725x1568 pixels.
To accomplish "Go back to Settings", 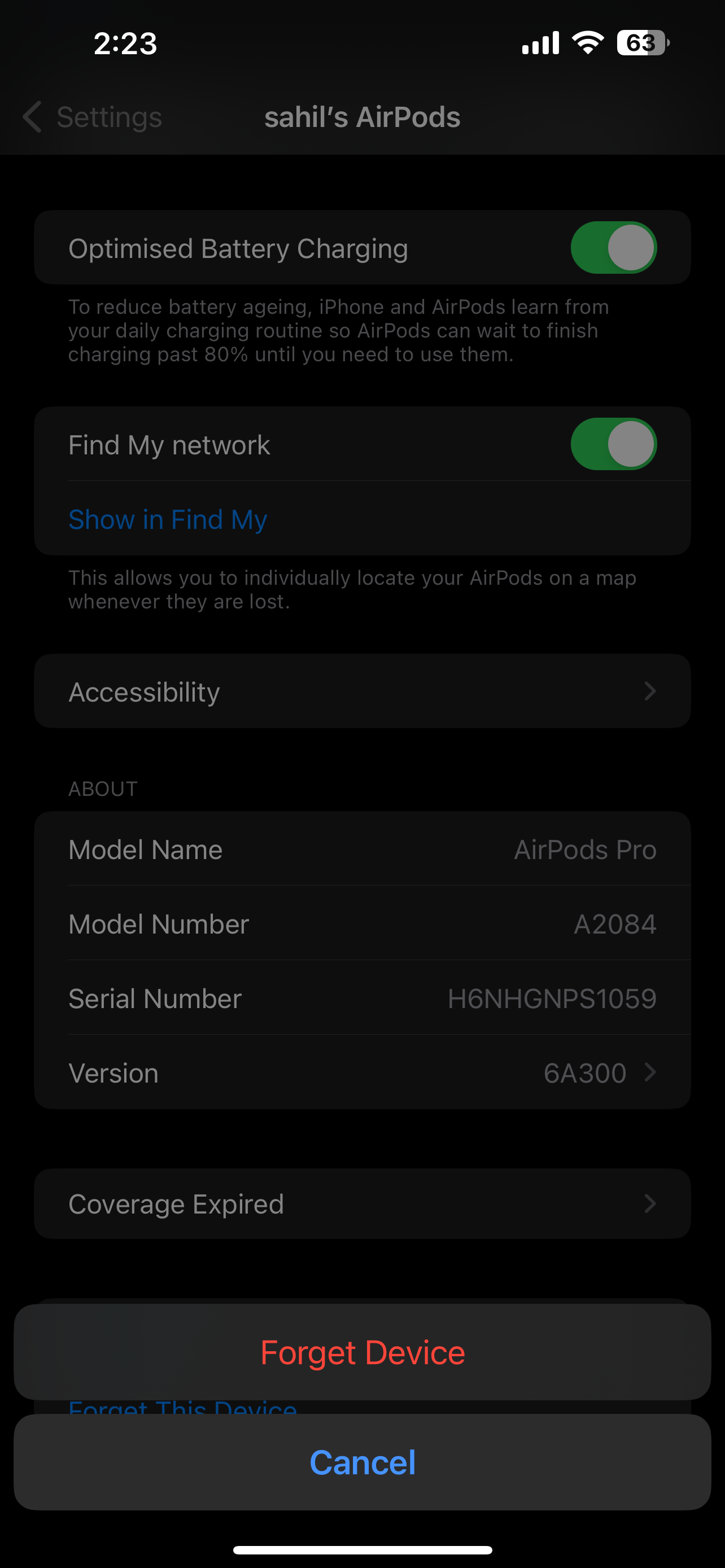I will pyautogui.click(x=93, y=117).
